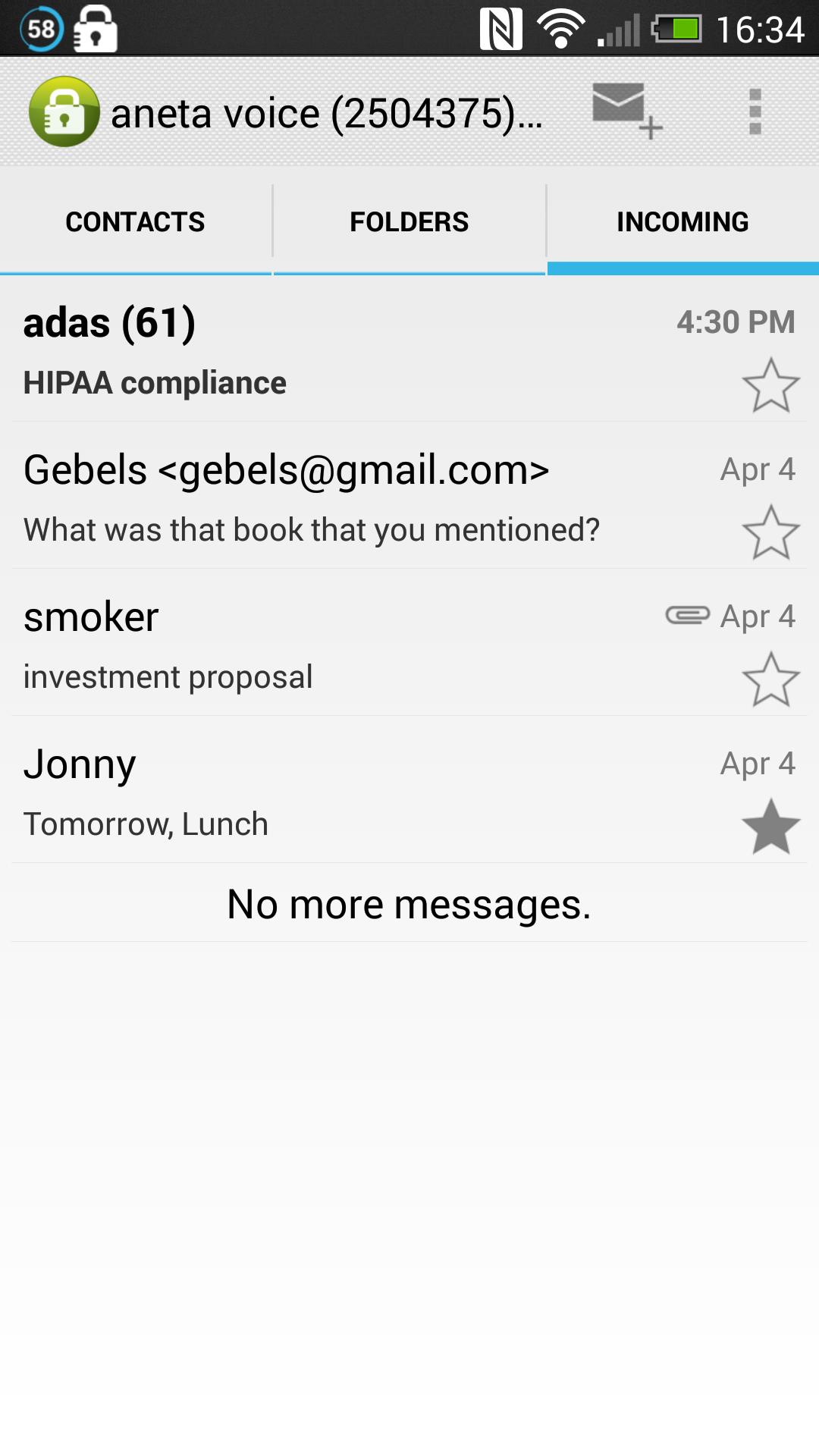
Task: Switch to the Folders tab
Action: pyautogui.click(x=409, y=221)
